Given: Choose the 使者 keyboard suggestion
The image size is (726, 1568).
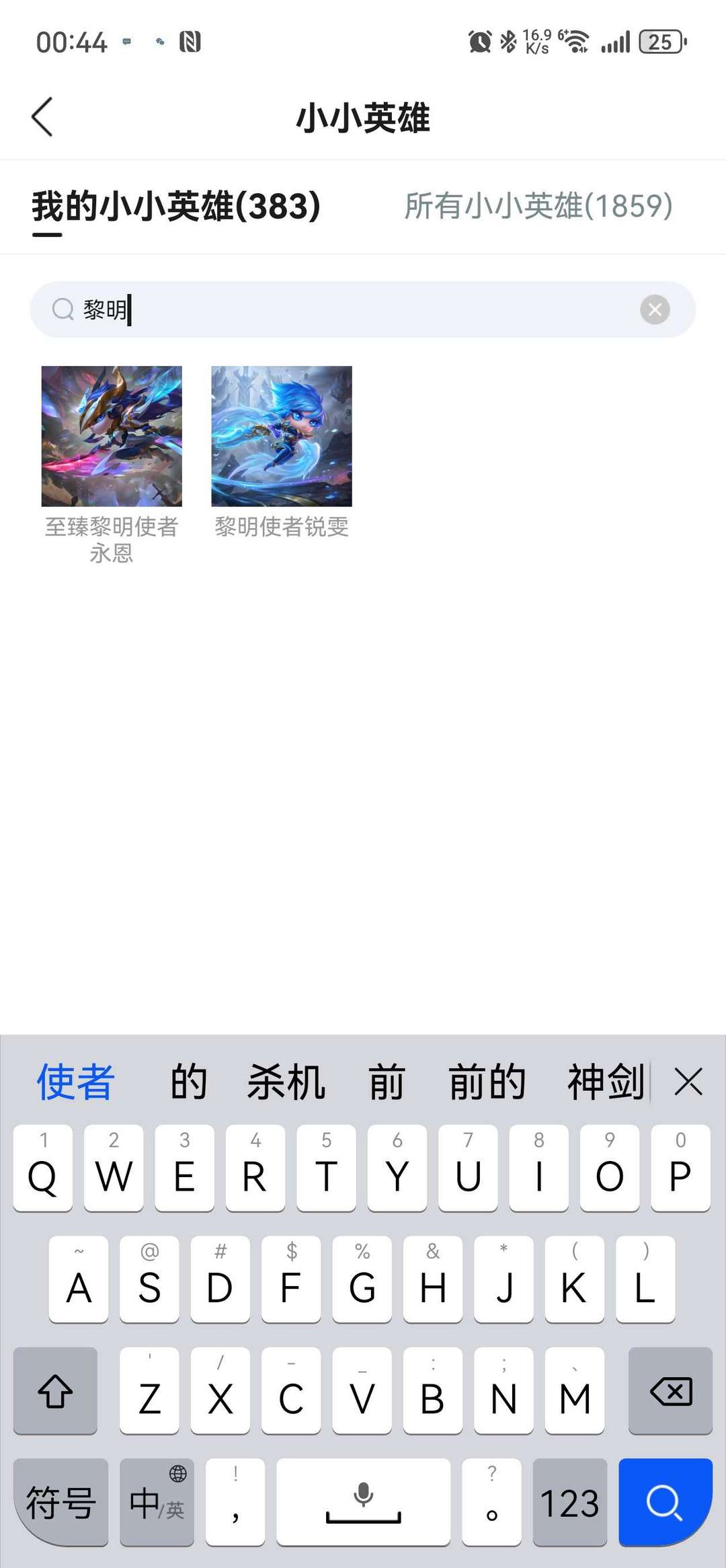Looking at the screenshot, I should [75, 1082].
